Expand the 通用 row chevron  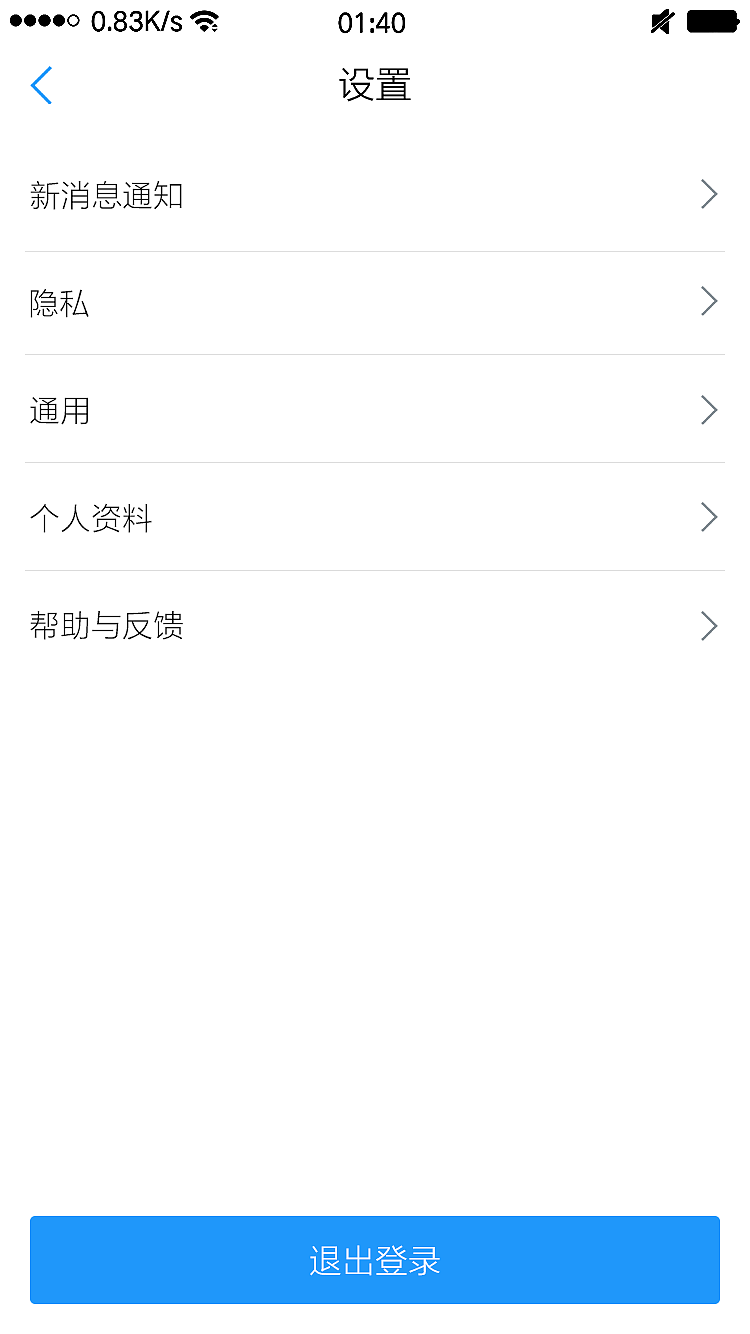(x=708, y=410)
